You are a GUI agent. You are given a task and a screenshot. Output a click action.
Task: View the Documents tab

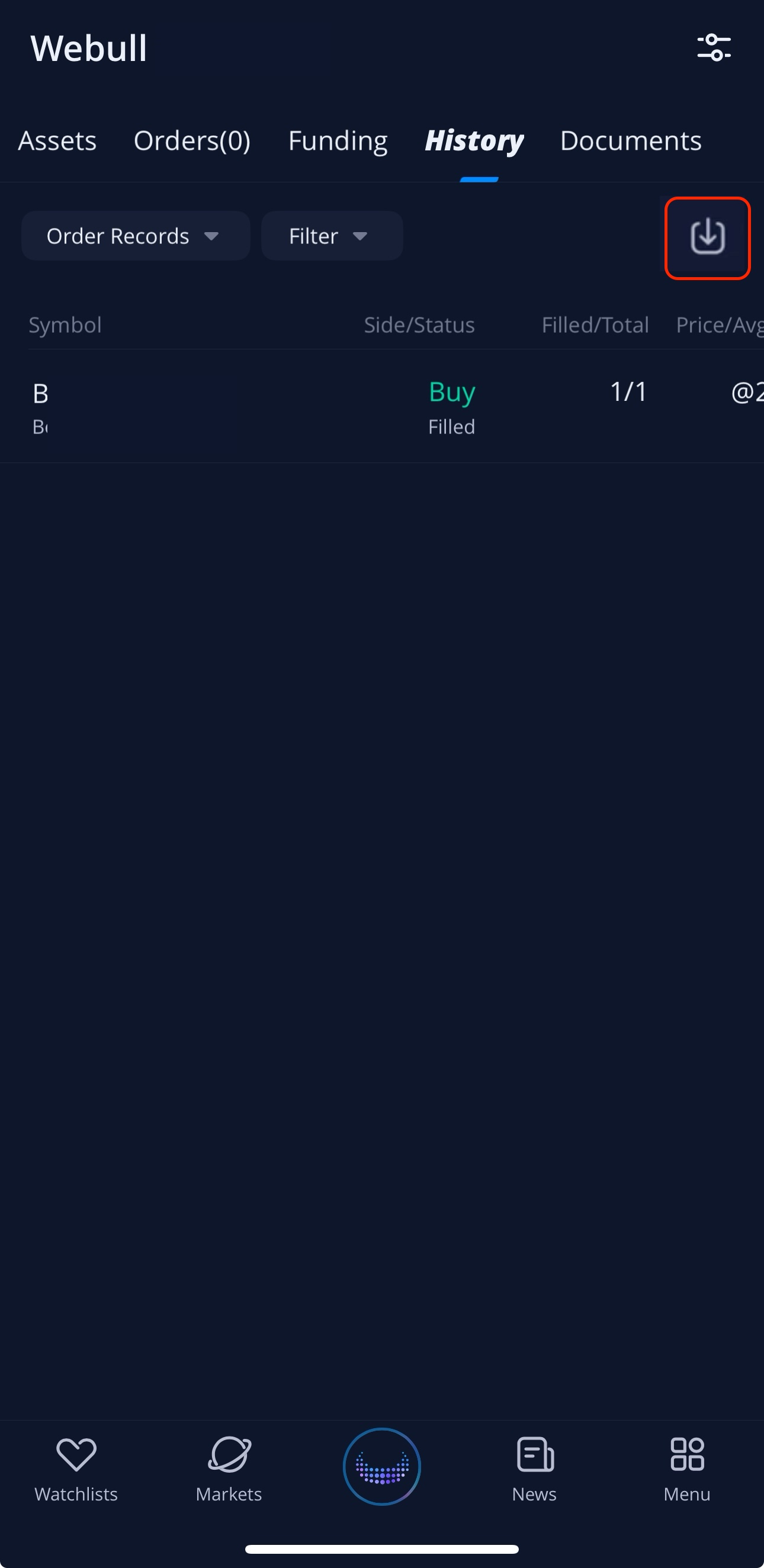[630, 141]
